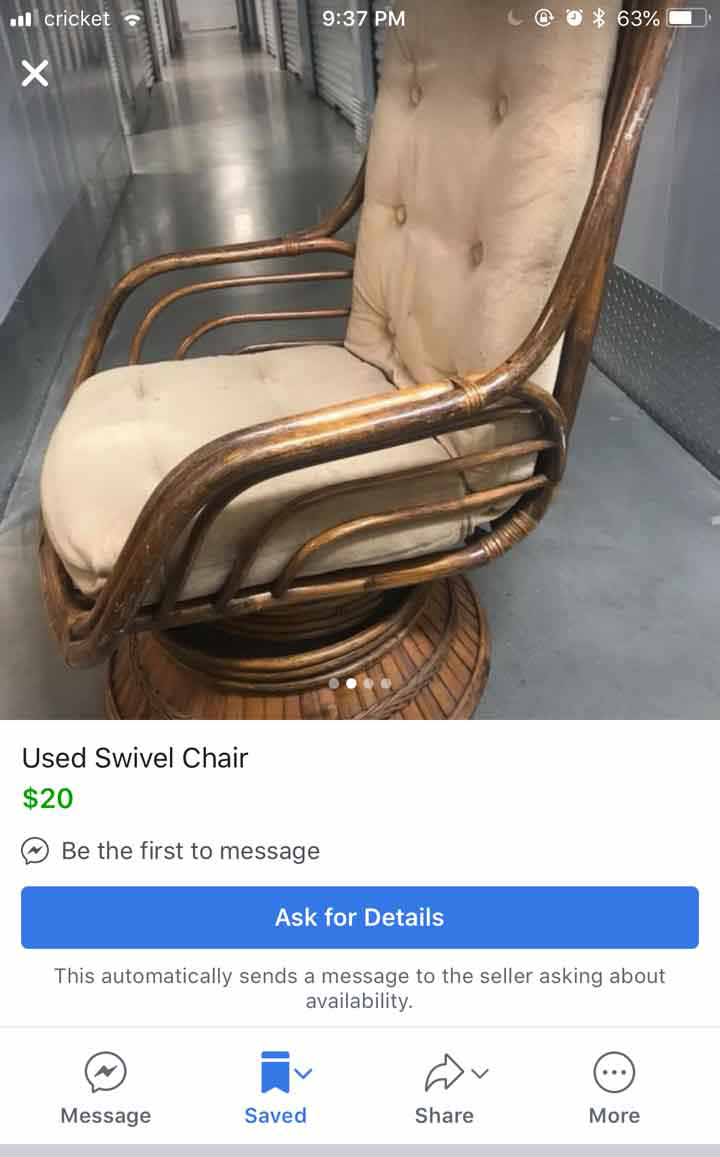Tap Ask for Details button
The width and height of the screenshot is (720, 1157).
(x=359, y=917)
